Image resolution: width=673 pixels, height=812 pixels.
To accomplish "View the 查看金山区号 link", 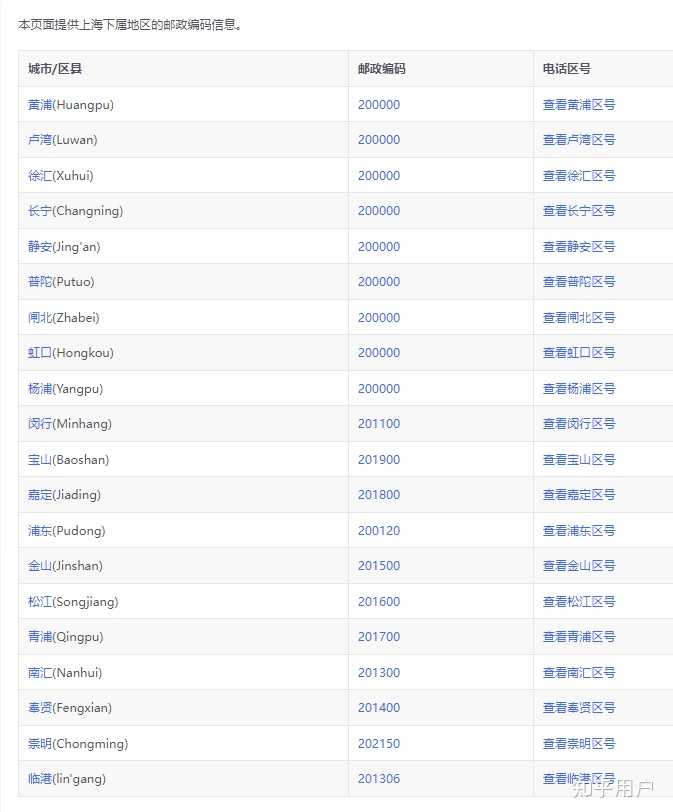I will [x=578, y=566].
